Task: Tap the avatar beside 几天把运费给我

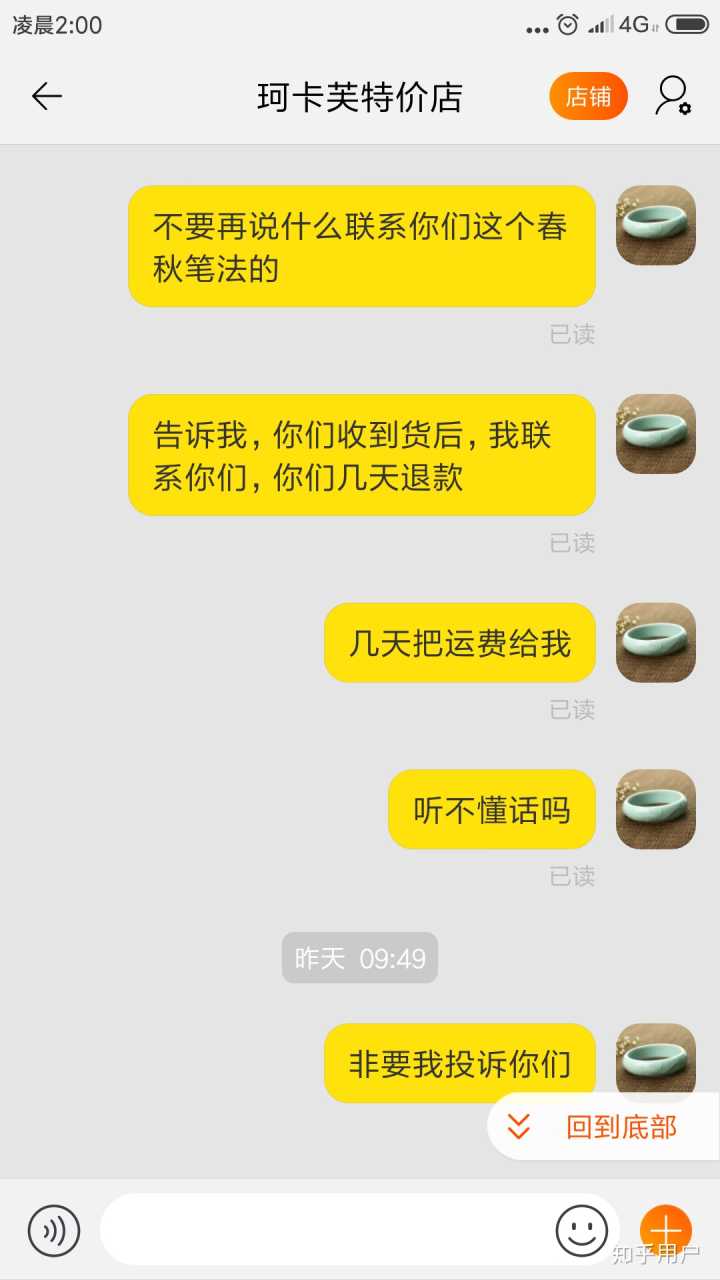Action: [655, 643]
